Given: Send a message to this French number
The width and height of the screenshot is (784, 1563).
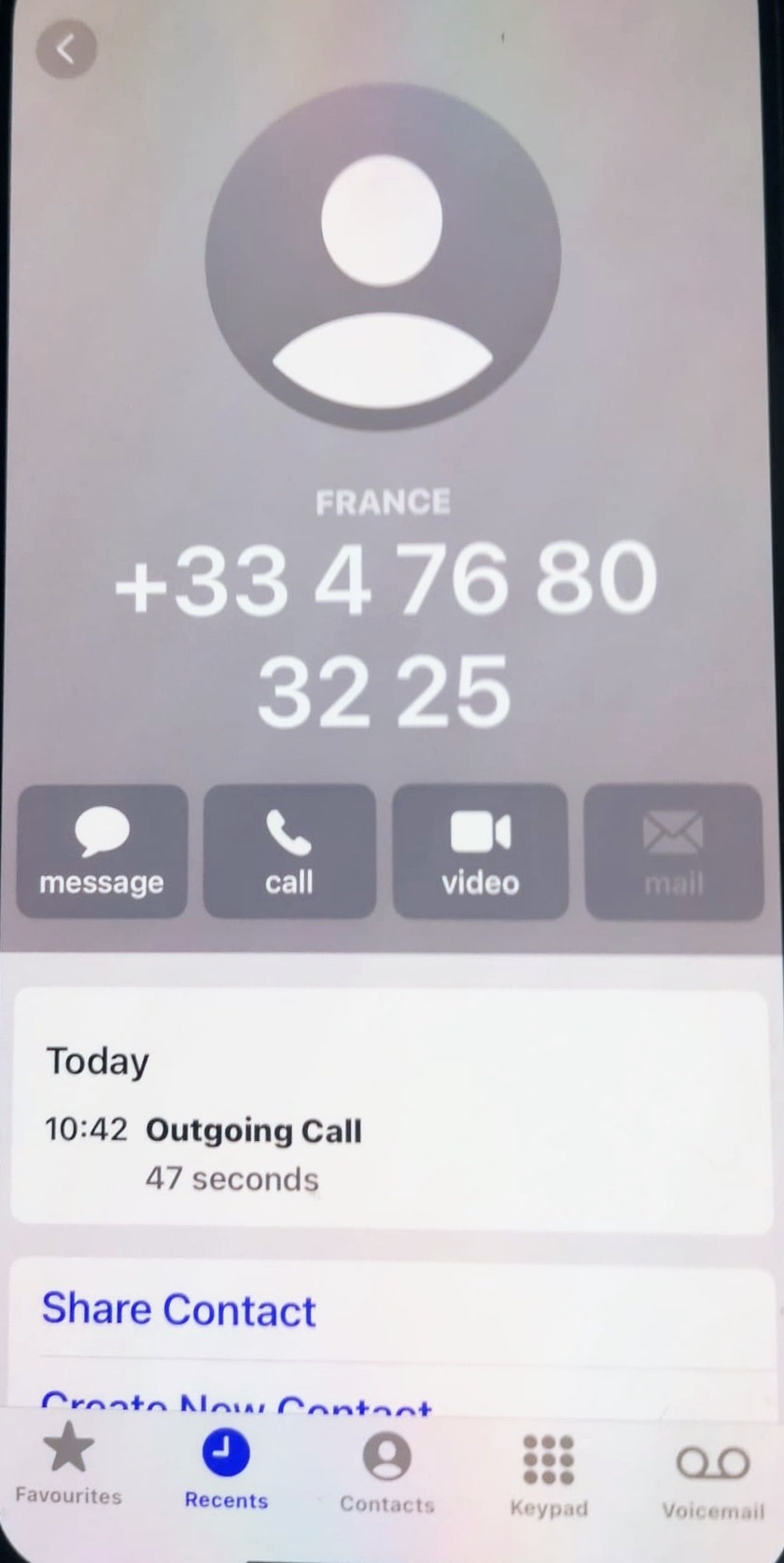Looking at the screenshot, I should (102, 852).
